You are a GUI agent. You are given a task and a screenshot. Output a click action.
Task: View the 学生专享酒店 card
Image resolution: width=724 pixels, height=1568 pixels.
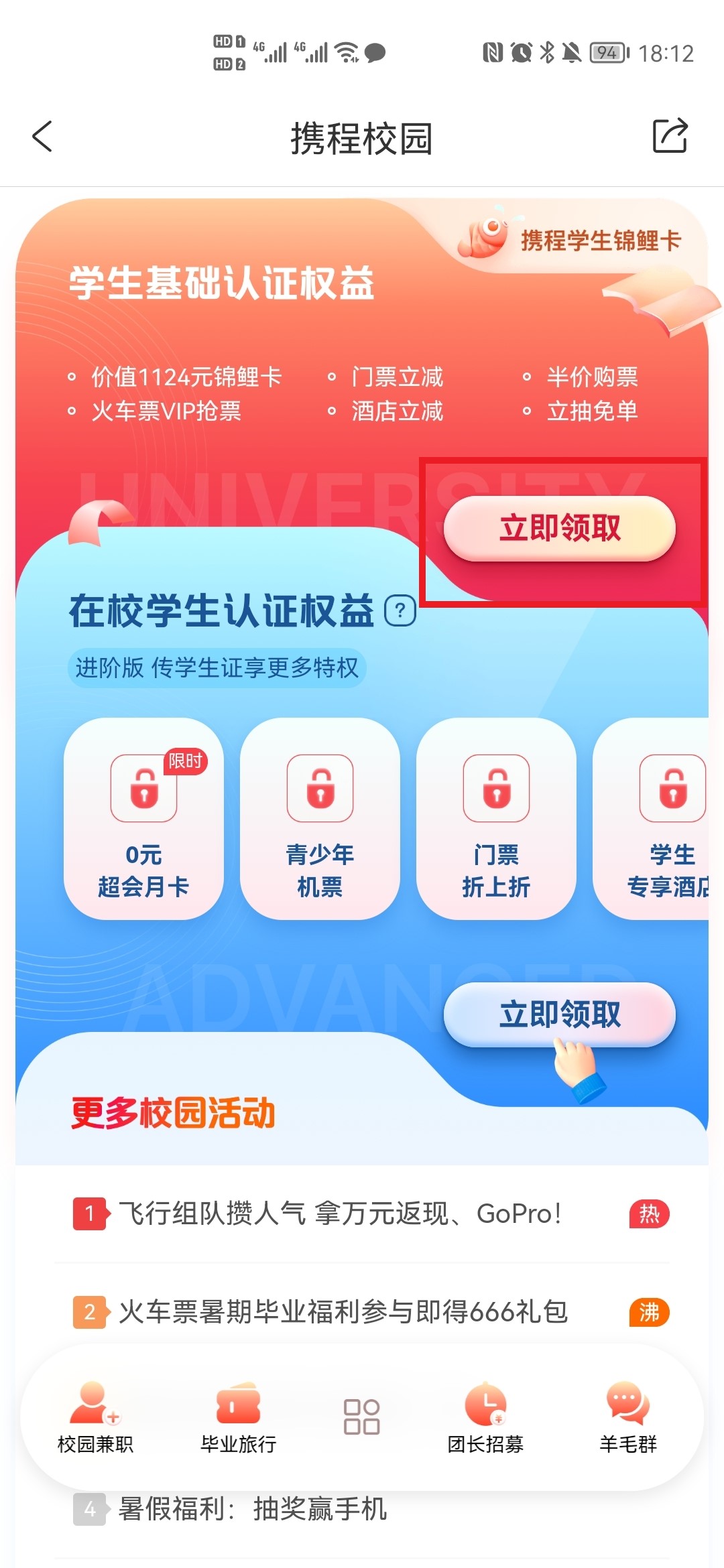(x=651, y=818)
